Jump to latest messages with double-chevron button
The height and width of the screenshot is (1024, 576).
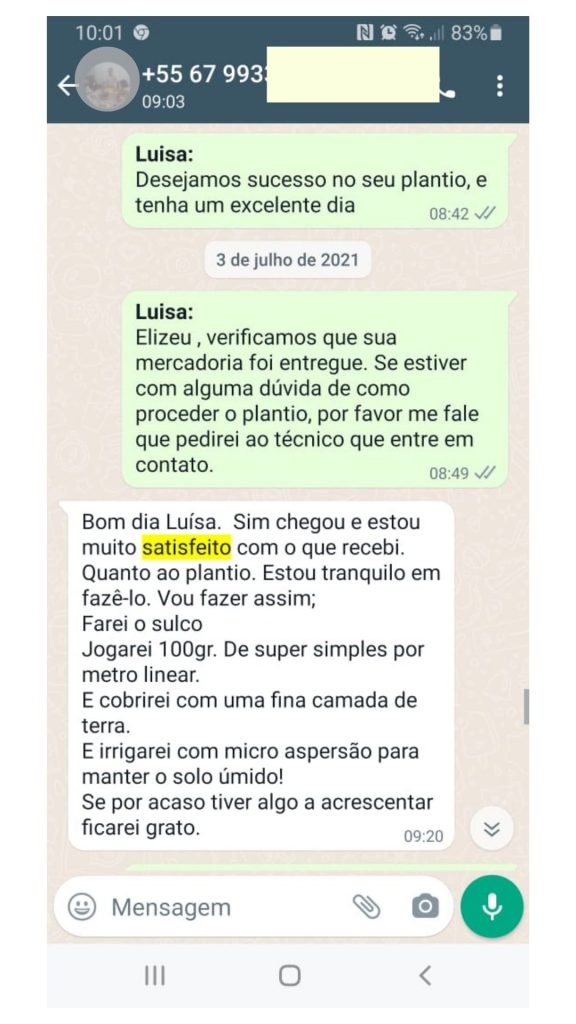492,829
